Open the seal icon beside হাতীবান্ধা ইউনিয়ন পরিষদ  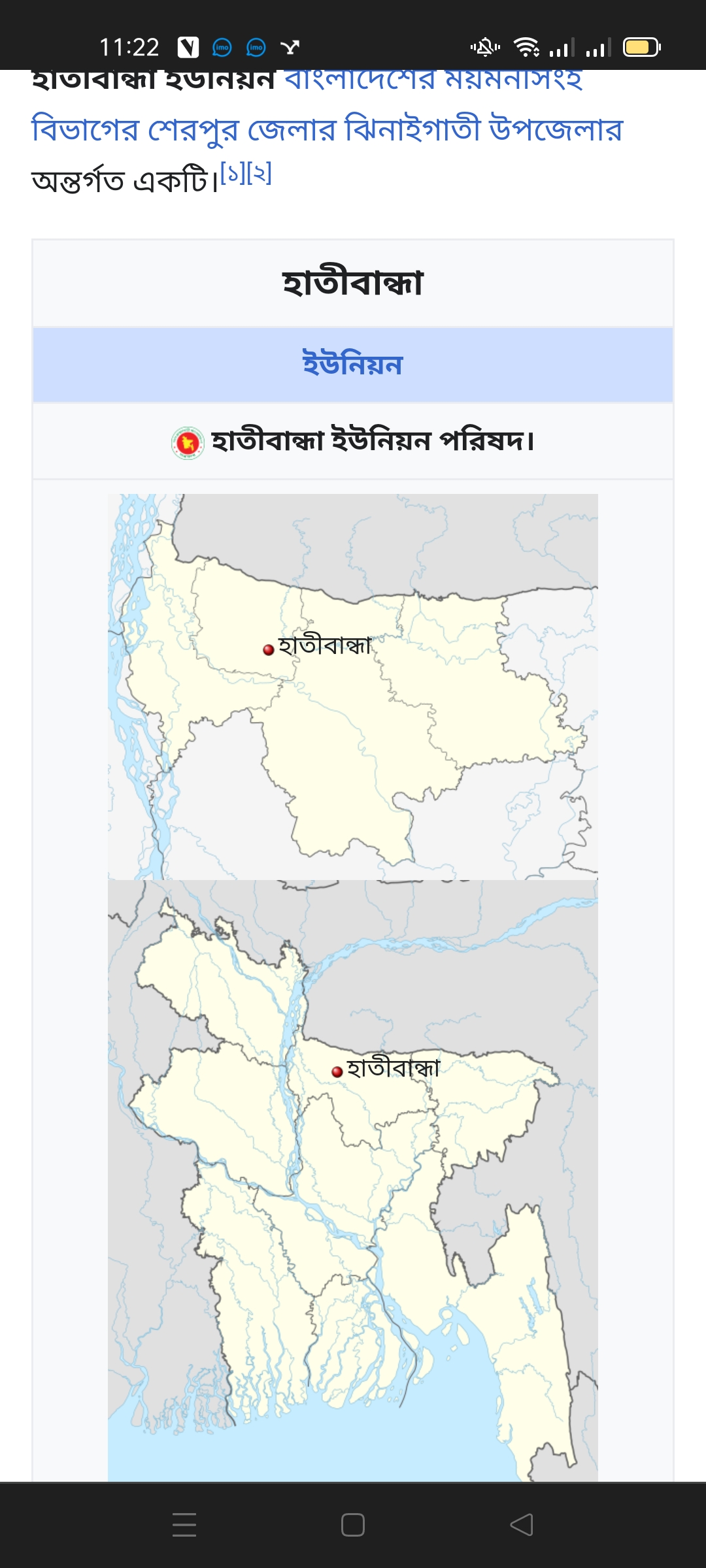pyautogui.click(x=188, y=442)
